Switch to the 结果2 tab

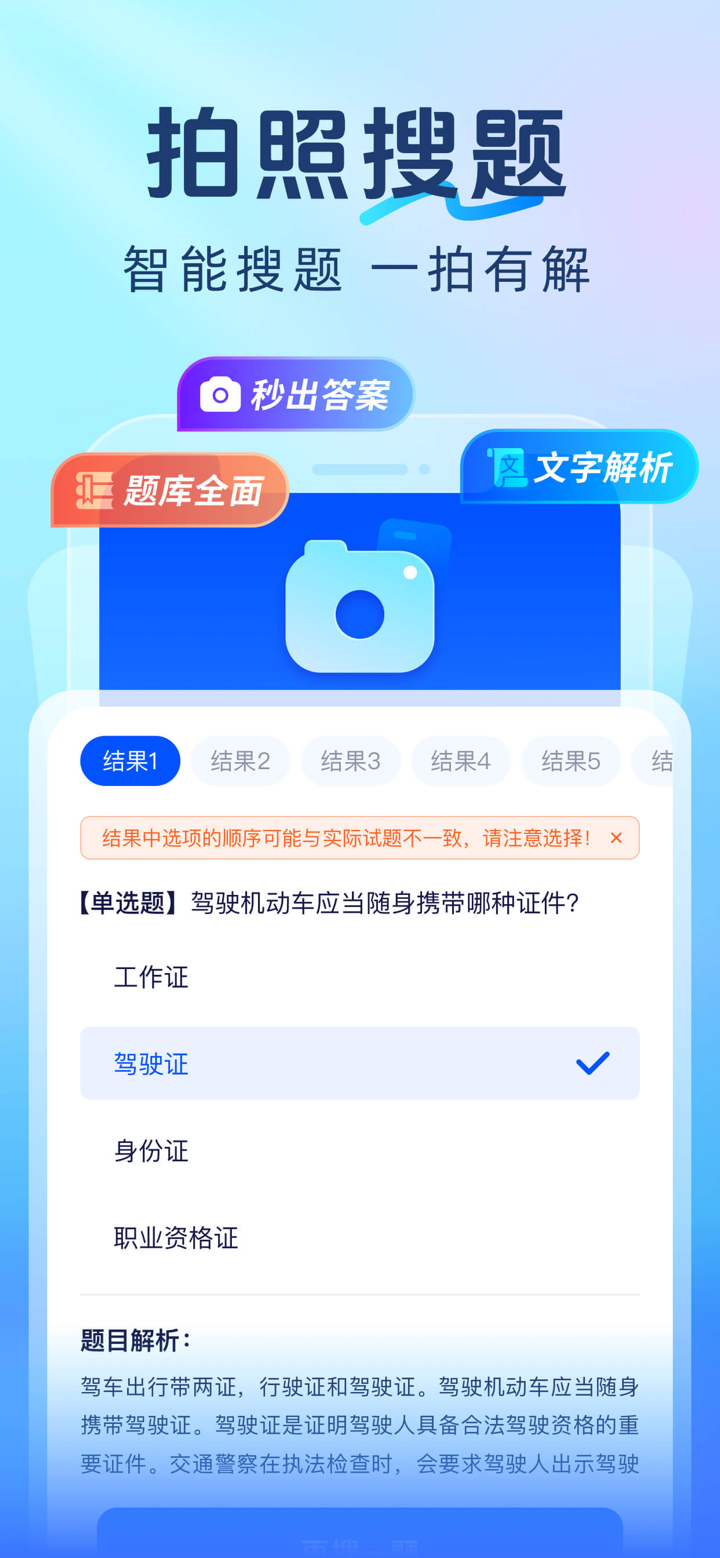pos(240,760)
